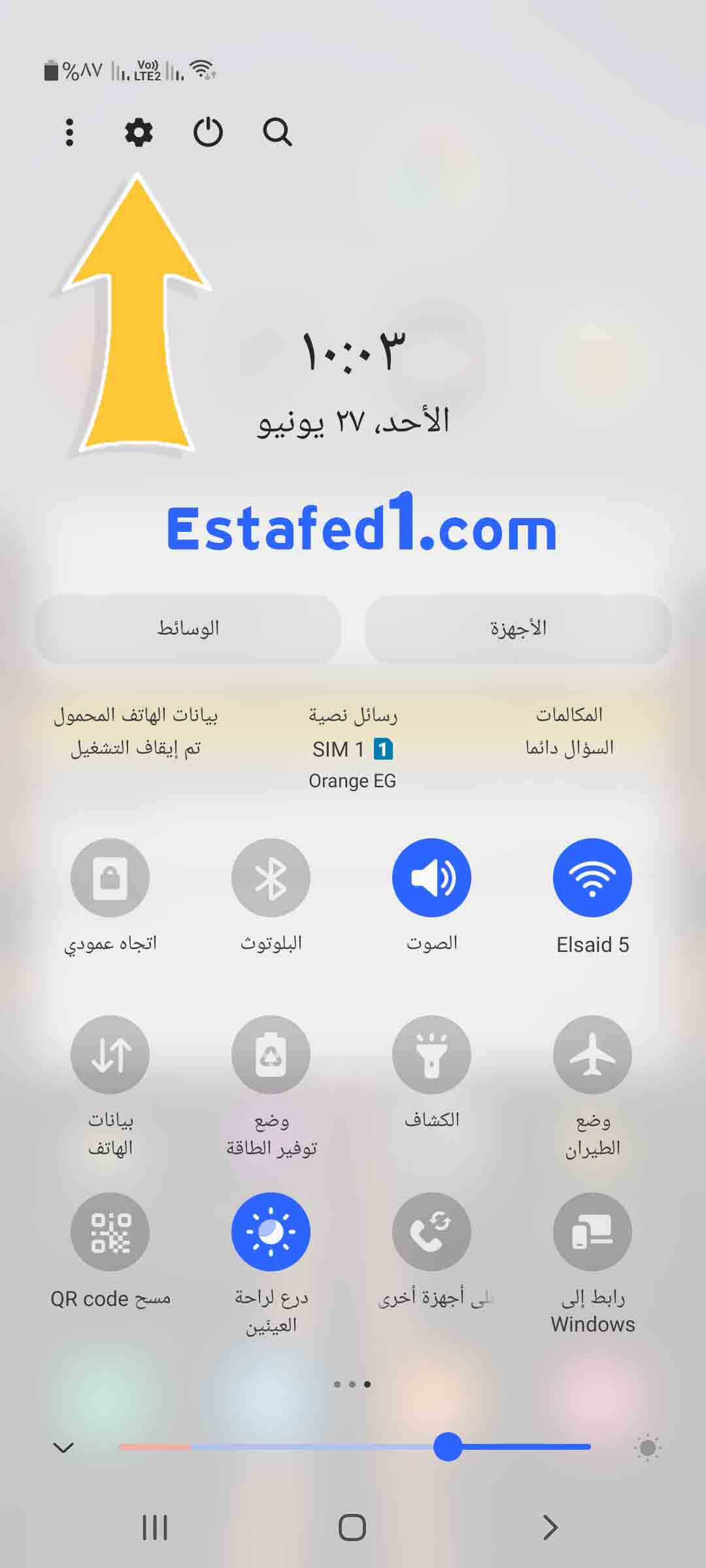Image resolution: width=706 pixels, height=1568 pixels.
Task: Turn on بيانات الهاتف mobile data tile
Action: pos(110,1054)
